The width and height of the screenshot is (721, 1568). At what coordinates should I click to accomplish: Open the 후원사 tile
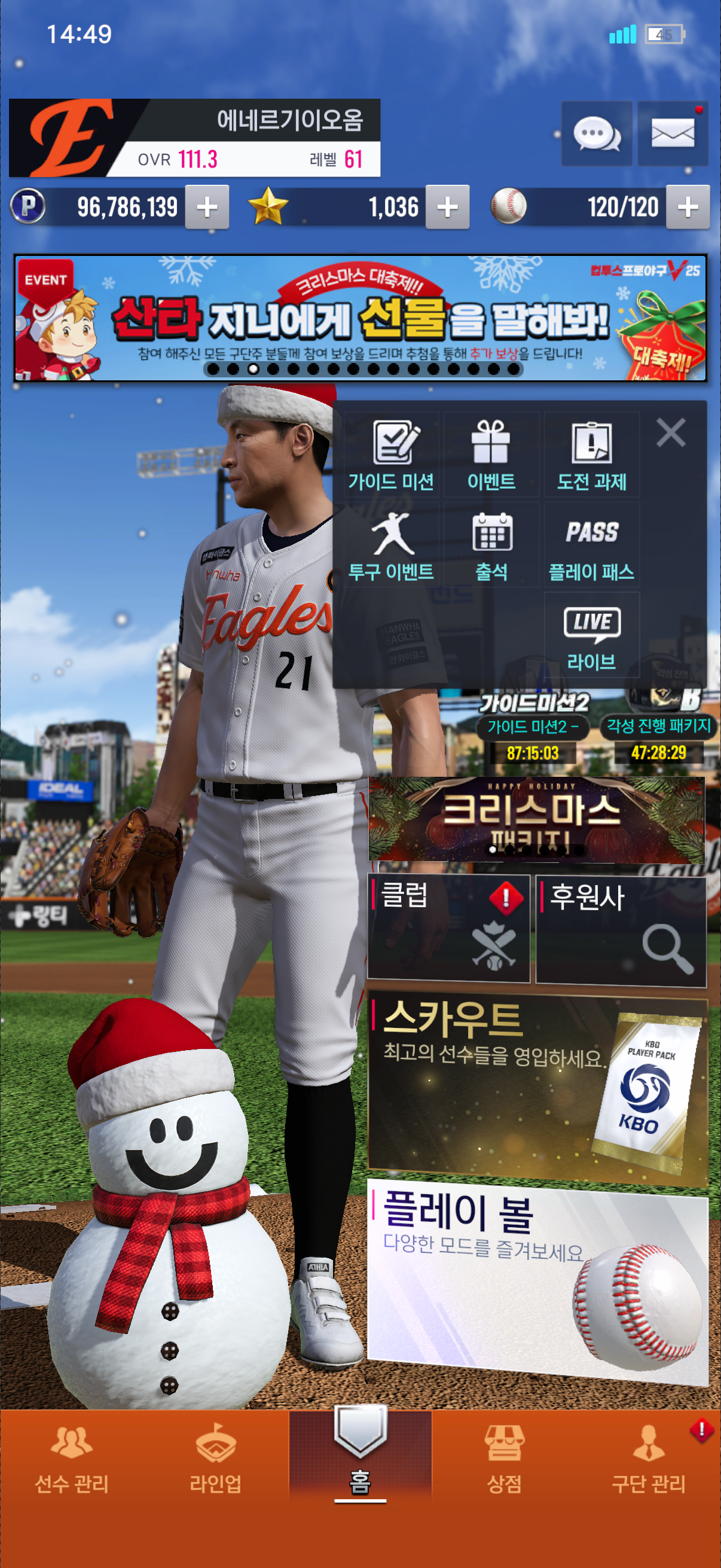(x=621, y=928)
